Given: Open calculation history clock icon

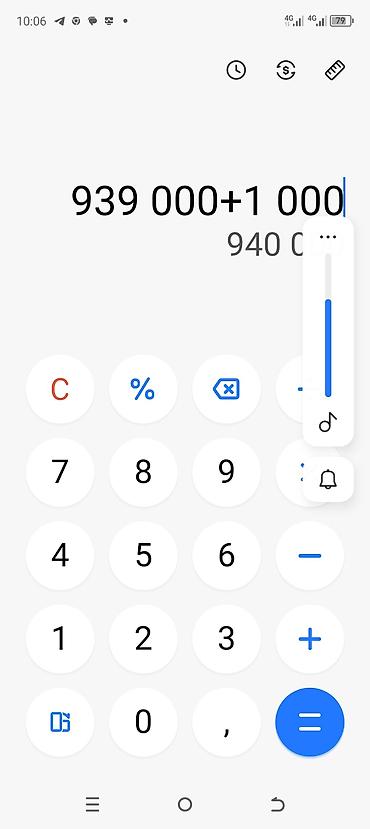Looking at the screenshot, I should coord(236,70).
